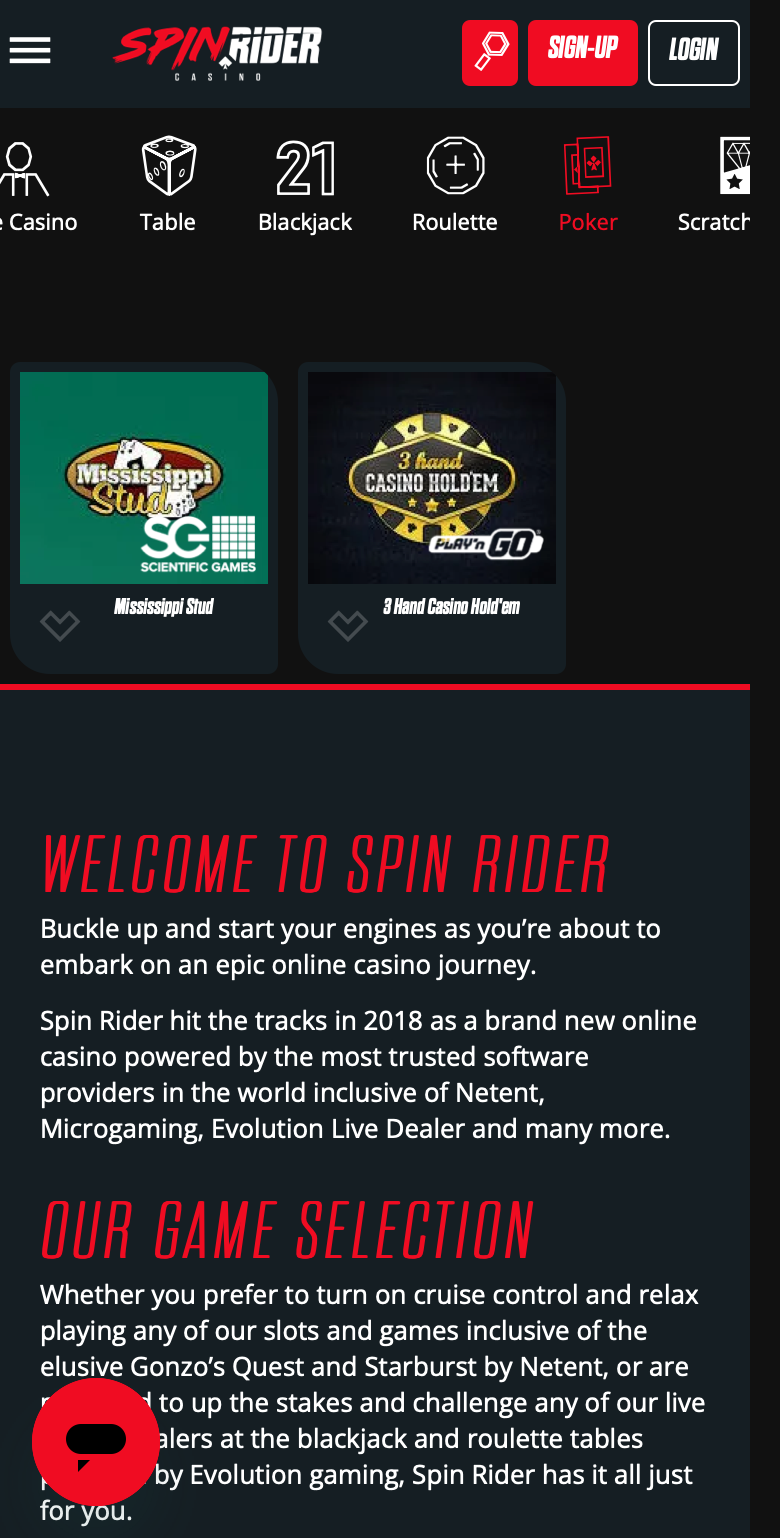This screenshot has width=780, height=1538.
Task: Open the Mississippi Stud game
Action: (x=144, y=478)
